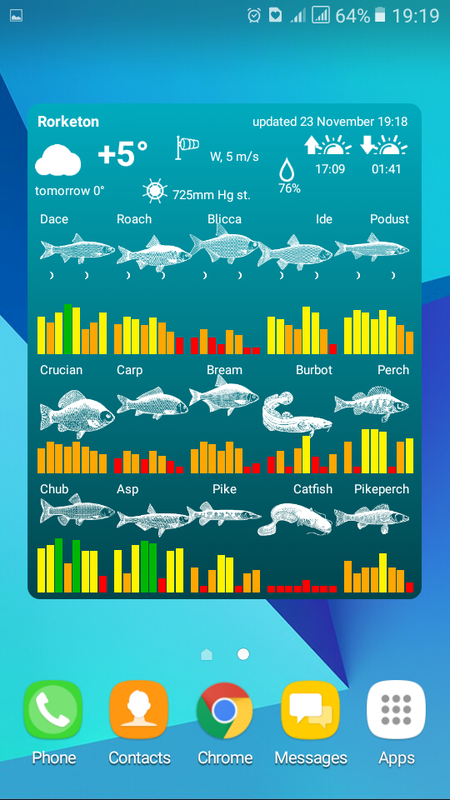
Task: Go to the home page indicator
Action: pyautogui.click(x=207, y=654)
